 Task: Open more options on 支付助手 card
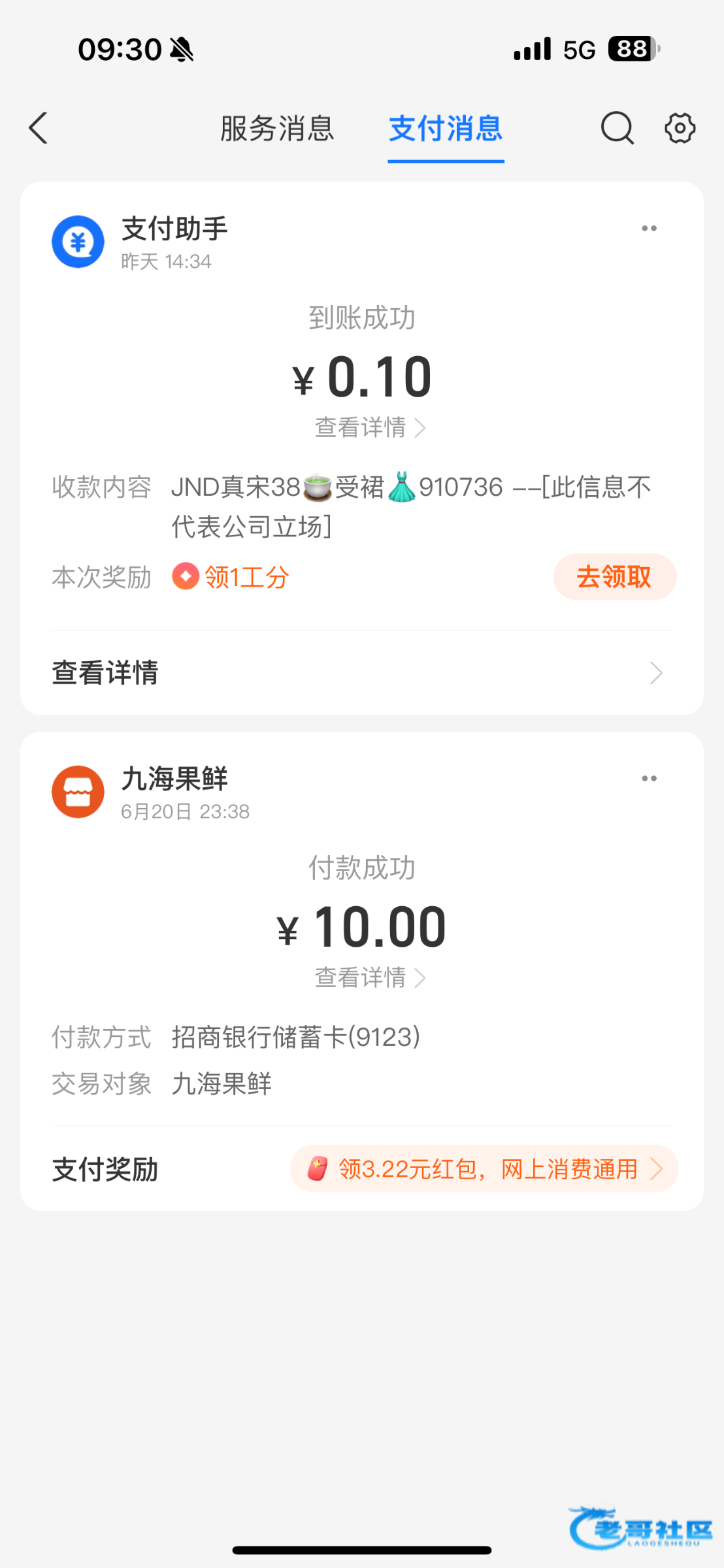[649, 228]
